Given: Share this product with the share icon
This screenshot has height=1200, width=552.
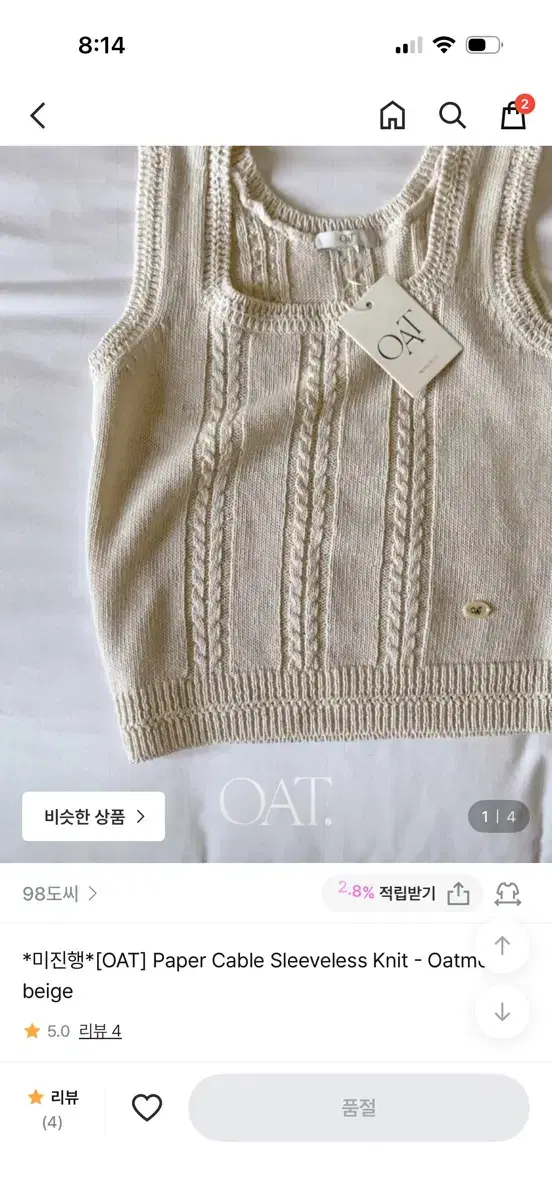Looking at the screenshot, I should (459, 893).
